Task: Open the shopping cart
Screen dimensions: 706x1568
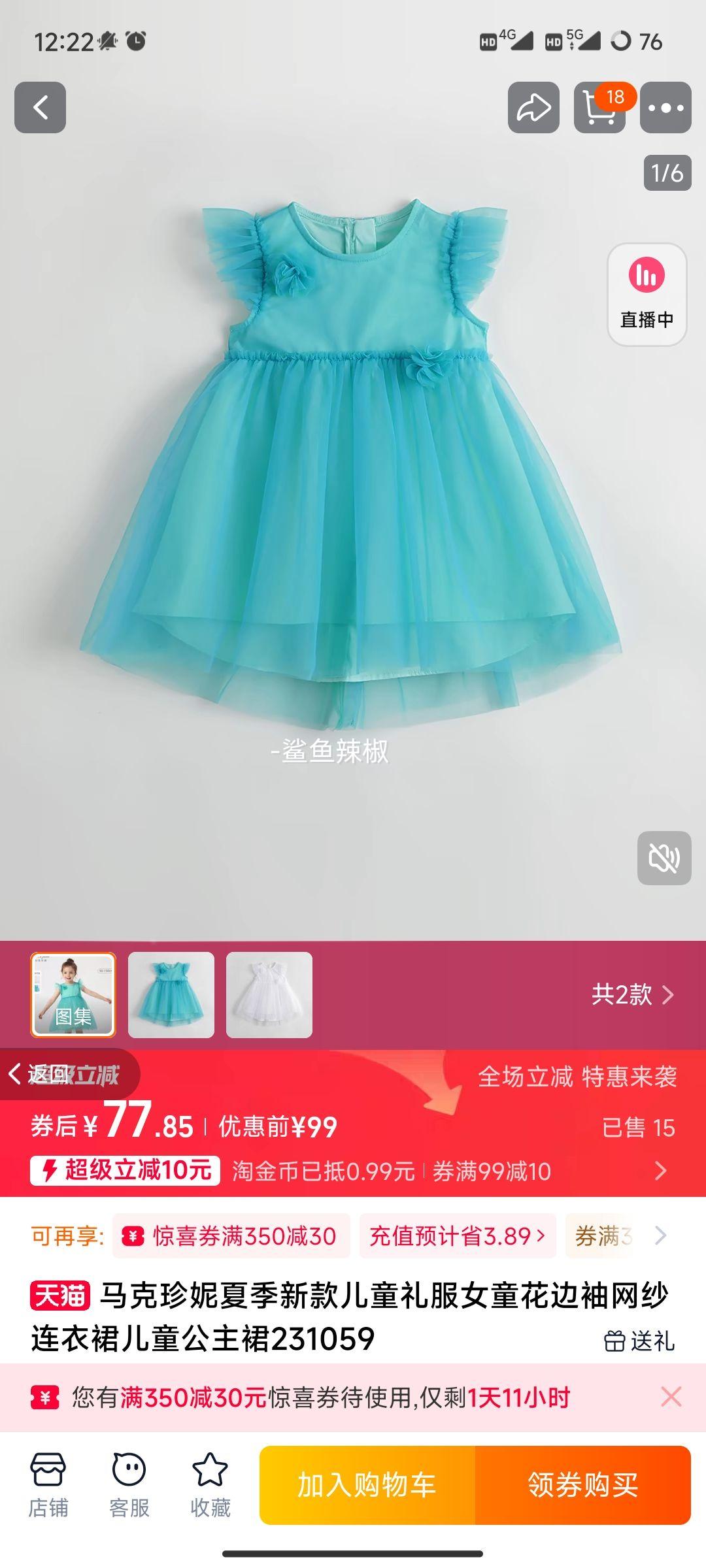Action: point(599,108)
